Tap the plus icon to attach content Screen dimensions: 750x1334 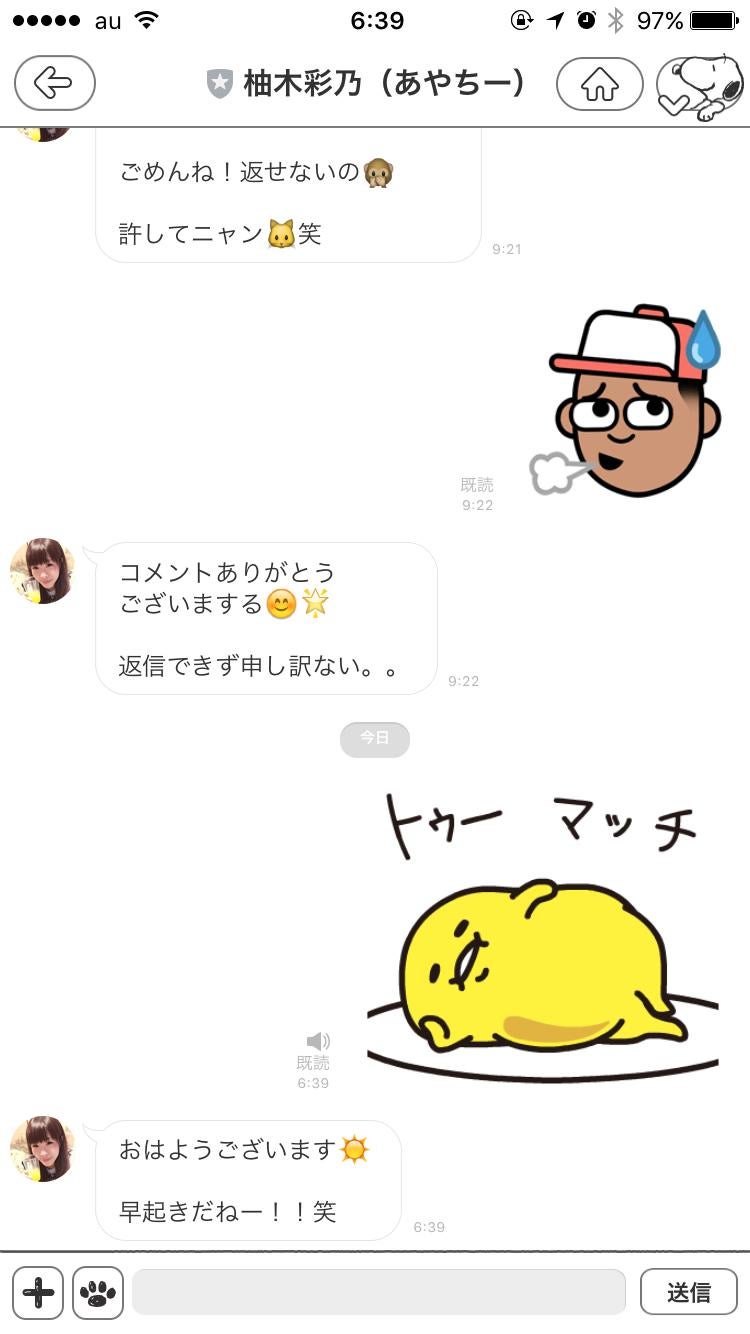click(x=38, y=1291)
